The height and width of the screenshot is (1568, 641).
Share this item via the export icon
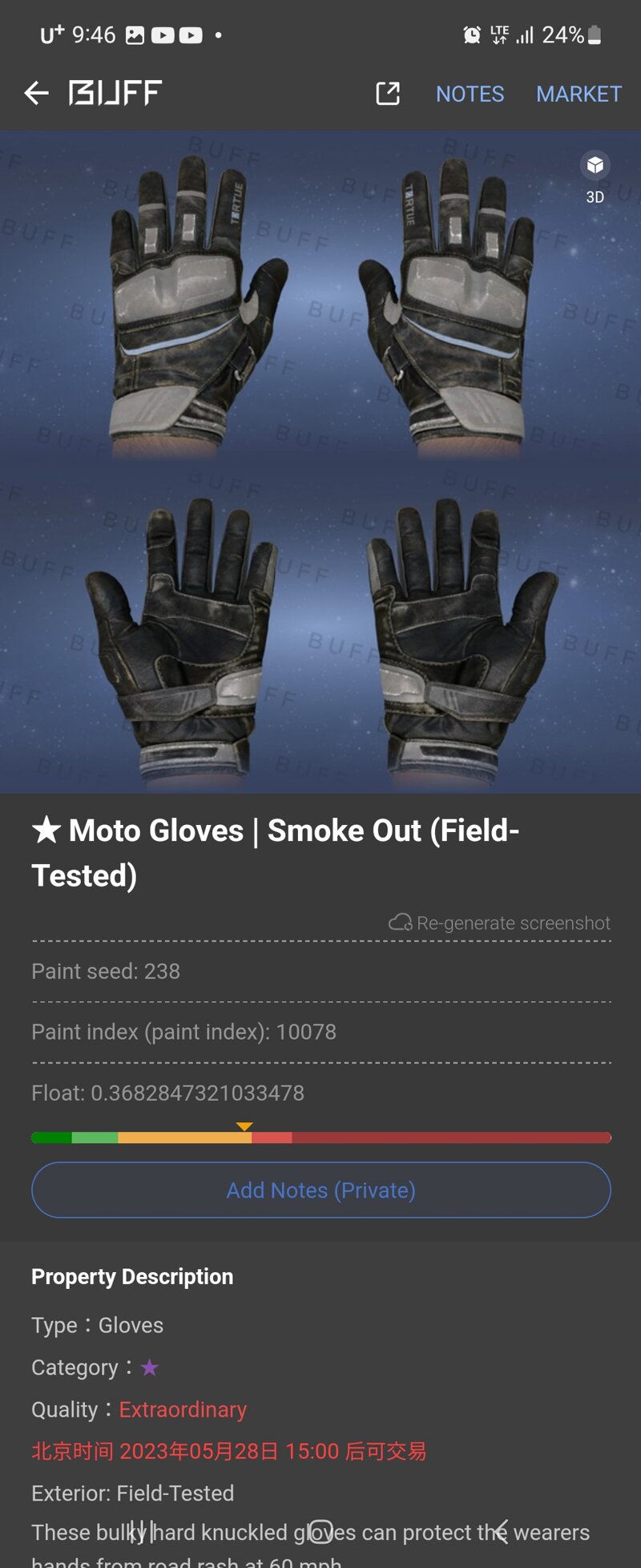point(388,94)
